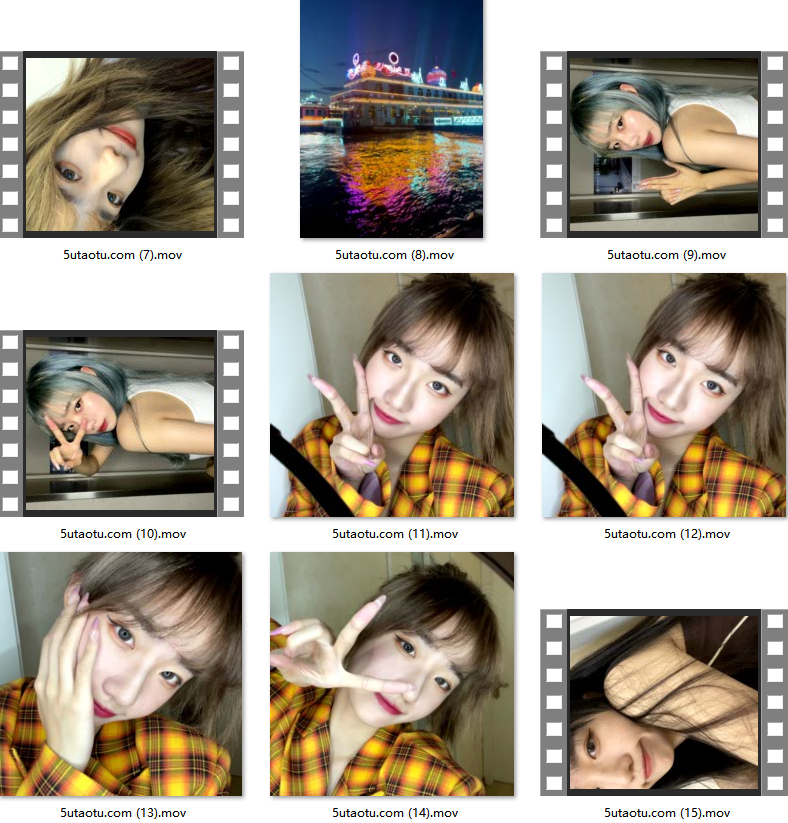
Task: Select video 5utaotu.com (12).mov
Action: pyautogui.click(x=664, y=395)
